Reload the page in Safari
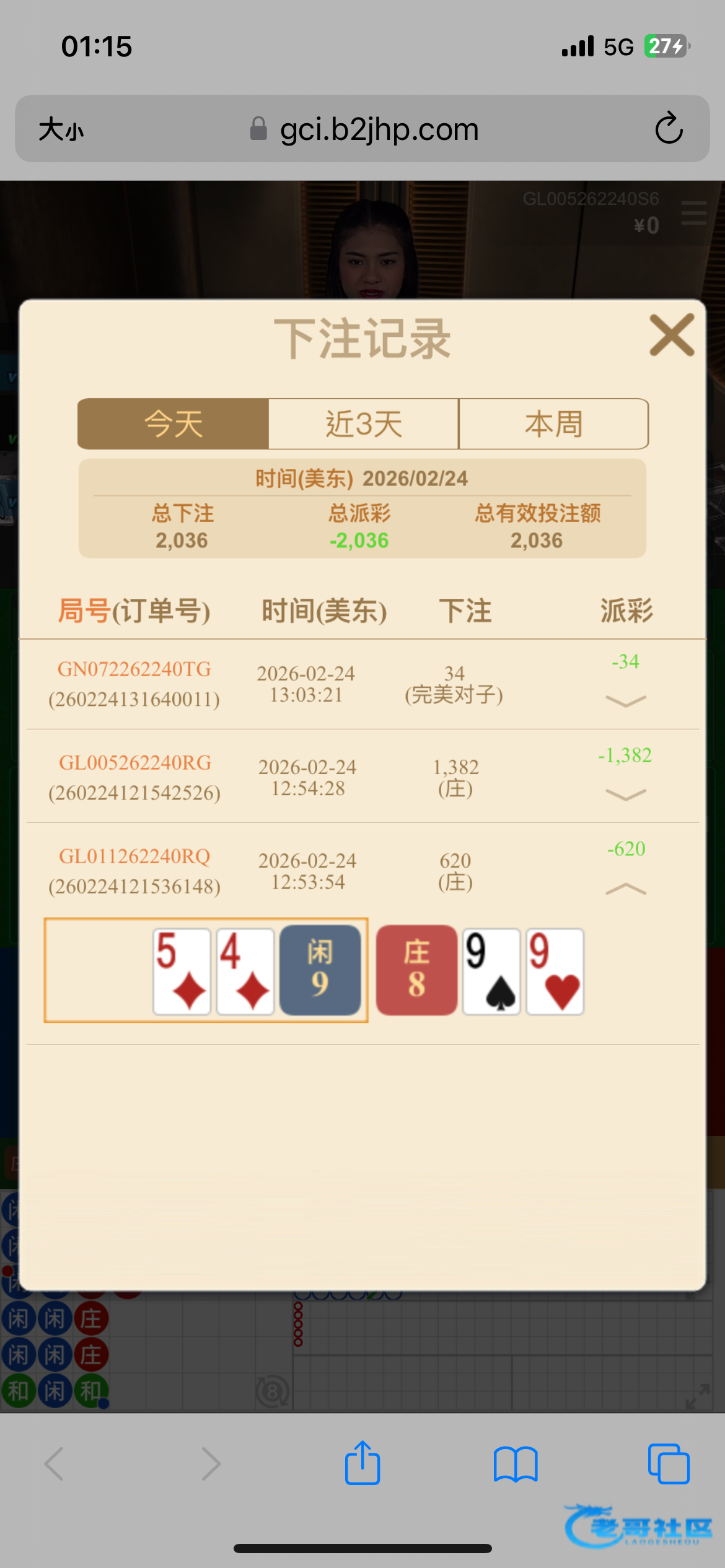Viewport: 725px width, 1568px height. 669,129
